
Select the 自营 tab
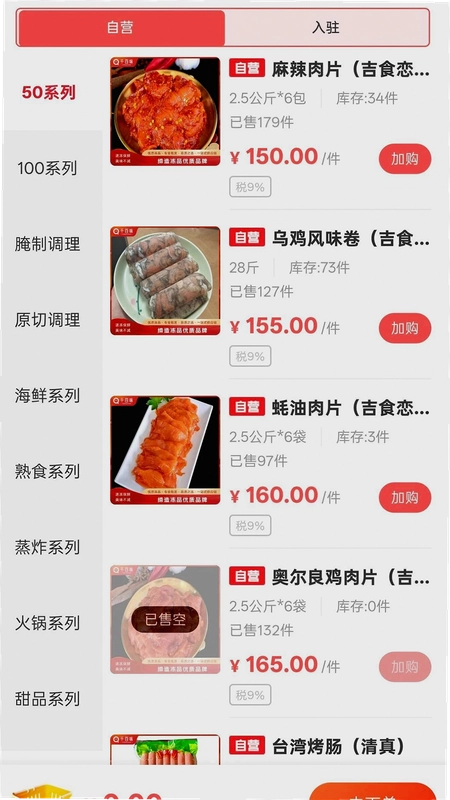click(120, 28)
